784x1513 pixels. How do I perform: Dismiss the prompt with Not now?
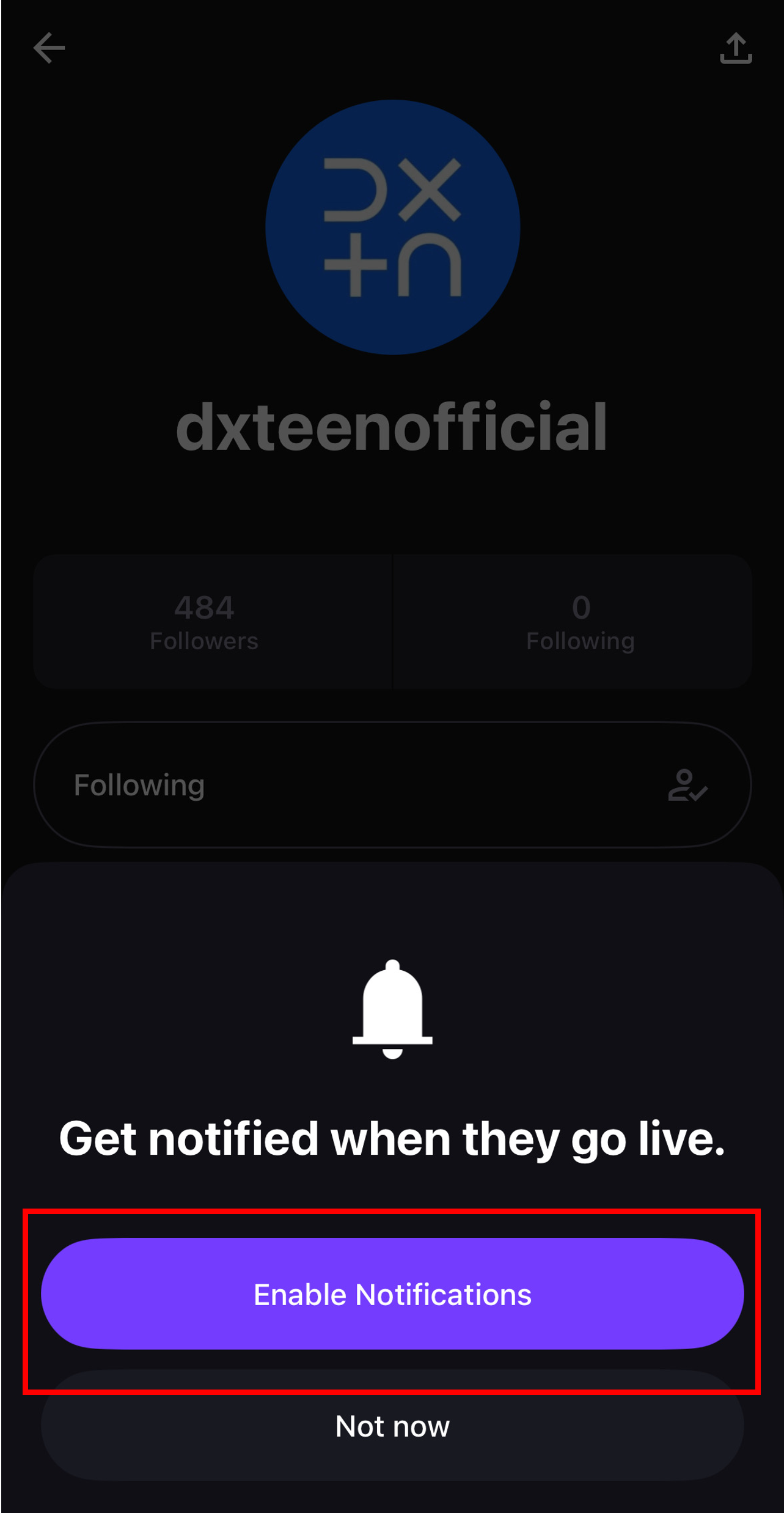point(392,1427)
